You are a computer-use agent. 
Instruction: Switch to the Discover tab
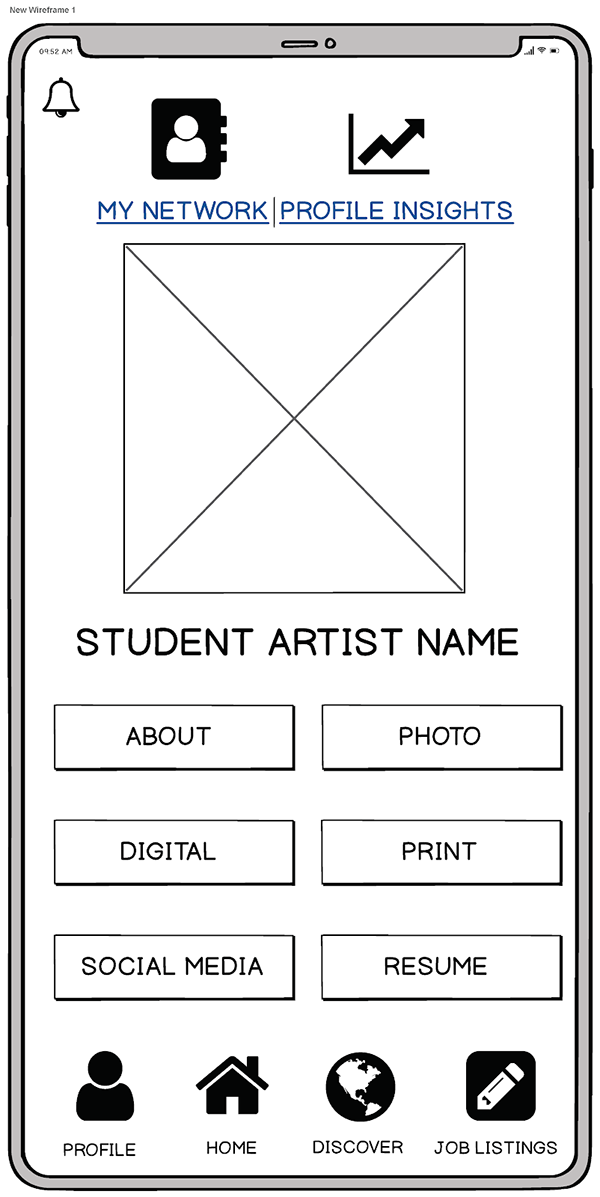click(x=359, y=1104)
